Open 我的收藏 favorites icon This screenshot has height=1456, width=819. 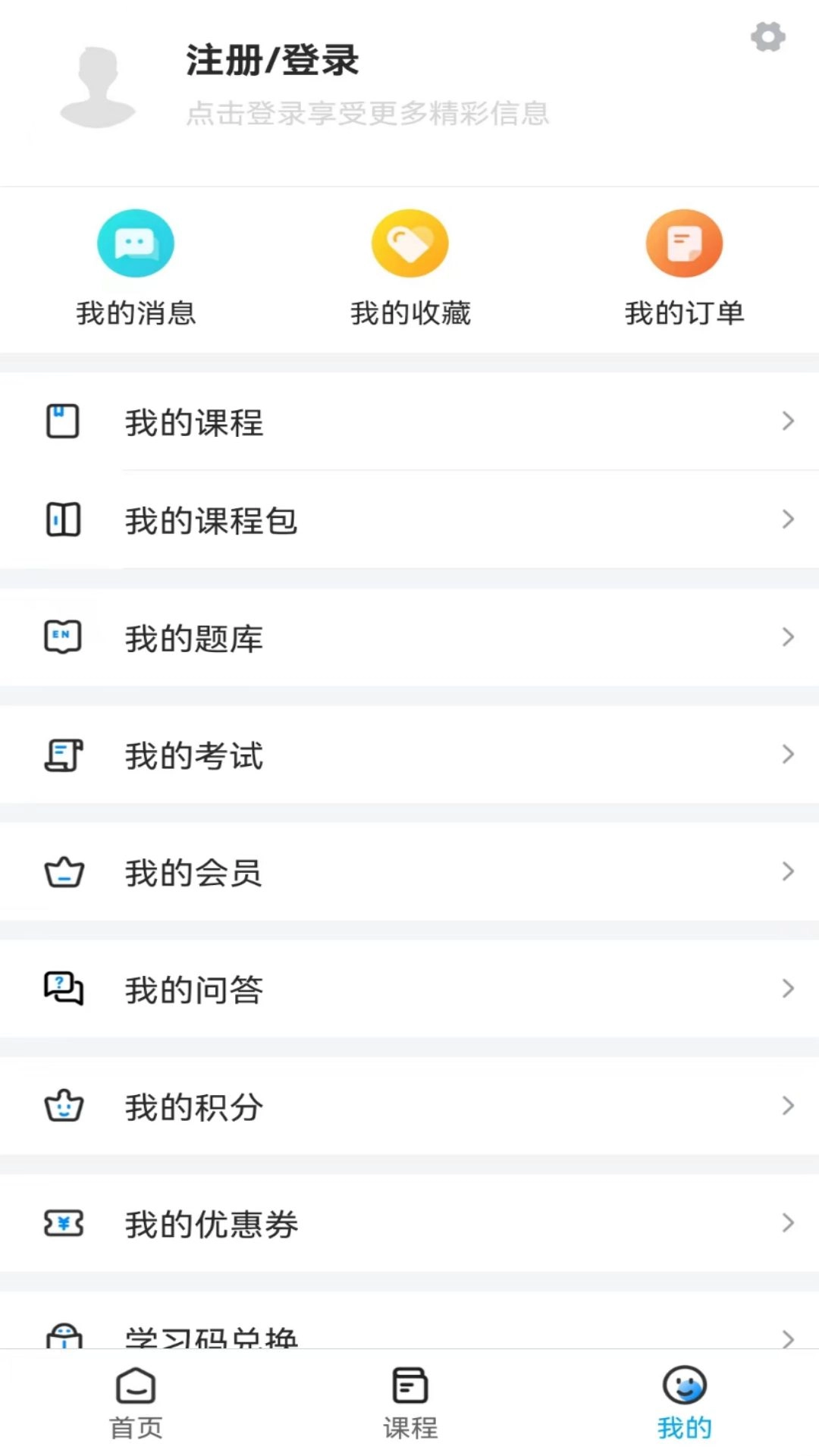tap(409, 243)
